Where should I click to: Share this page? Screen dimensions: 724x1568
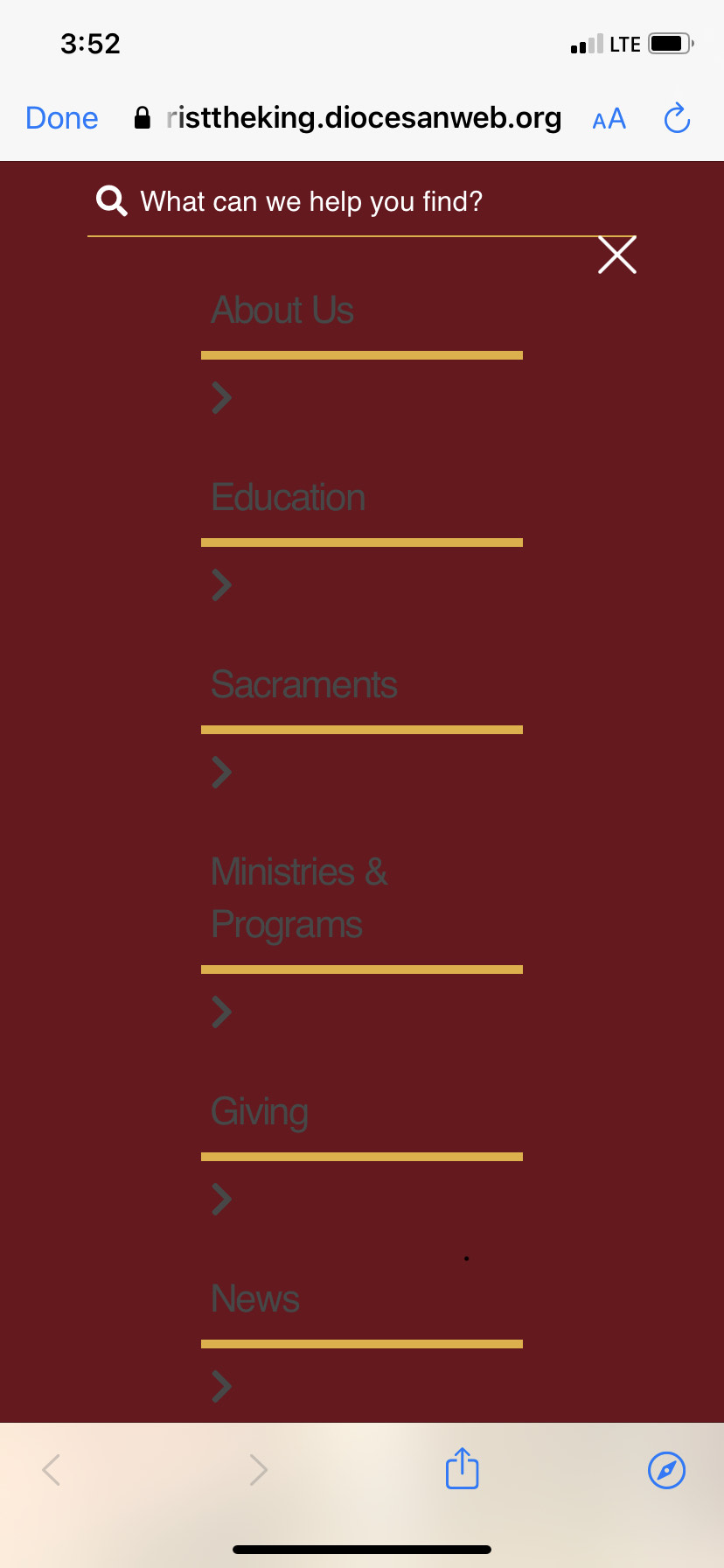coord(462,1469)
